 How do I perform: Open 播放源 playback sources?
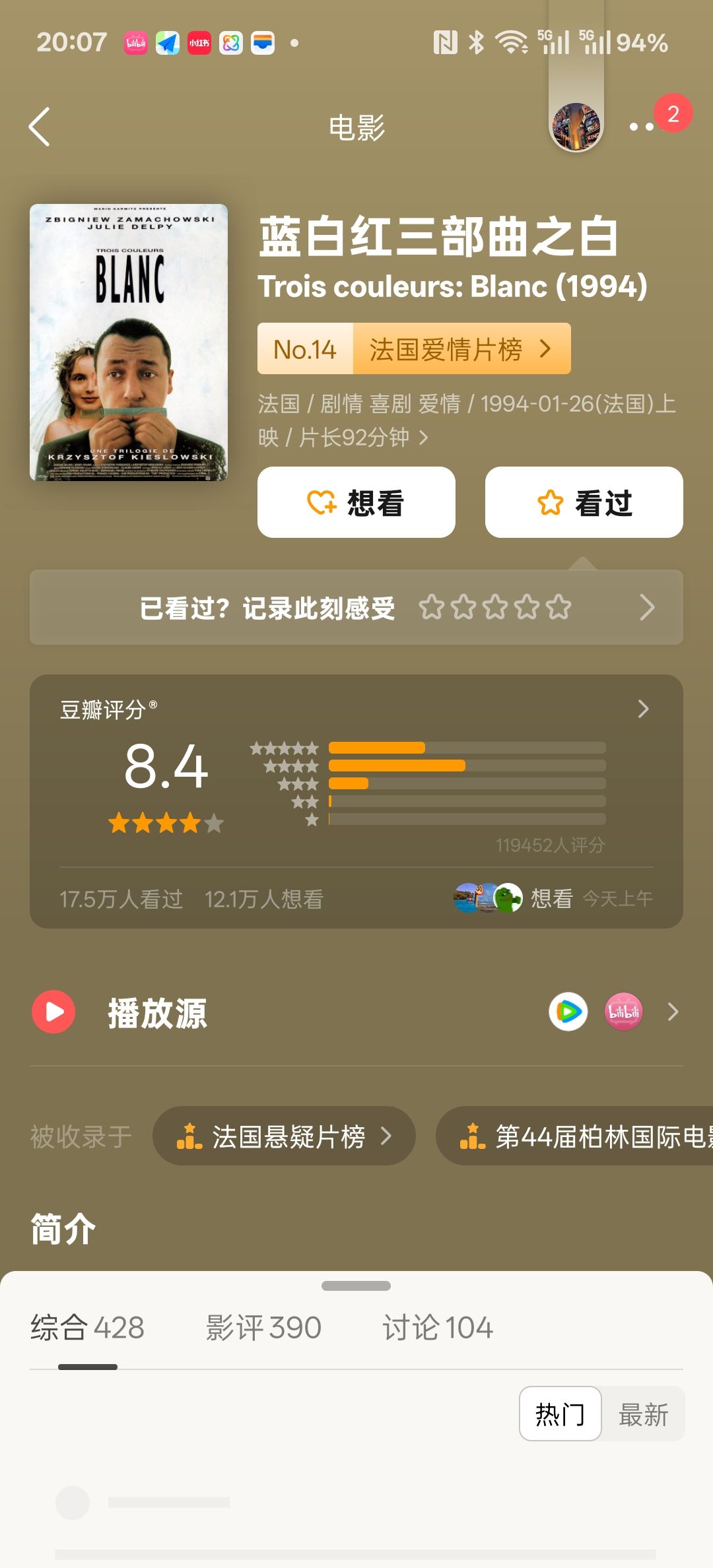[356, 1012]
